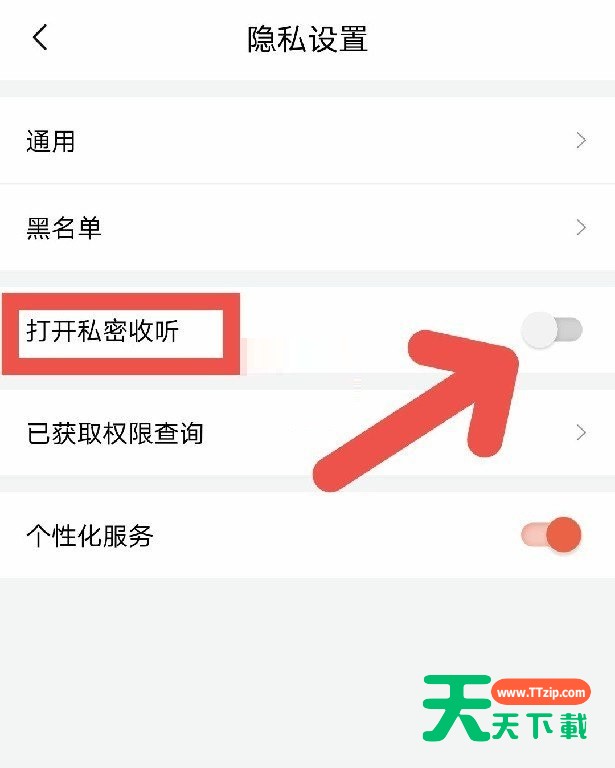615x768 pixels.
Task: Turn off 个性化服务
Action: [x=551, y=536]
